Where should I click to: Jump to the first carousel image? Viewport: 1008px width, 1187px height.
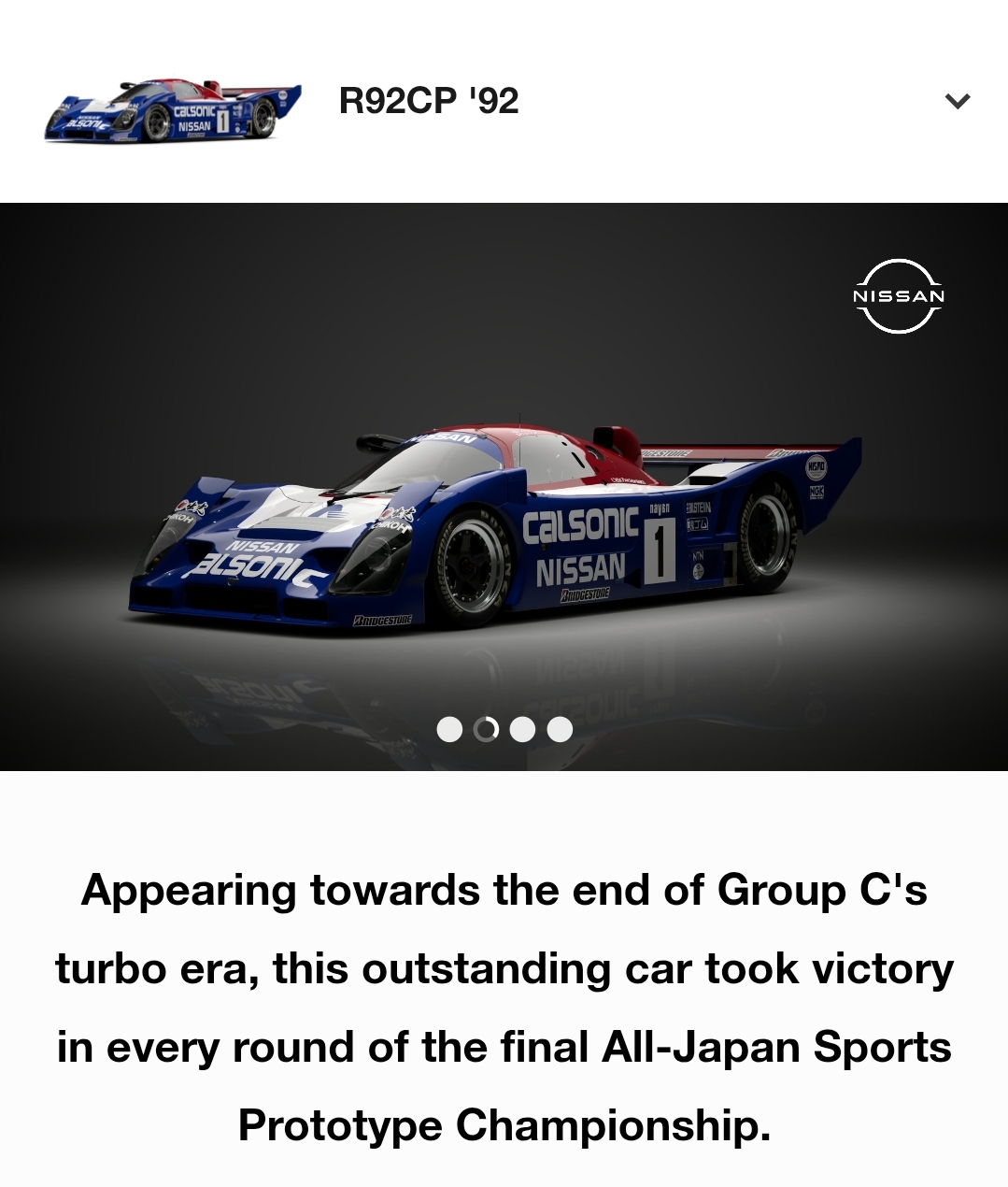449,729
